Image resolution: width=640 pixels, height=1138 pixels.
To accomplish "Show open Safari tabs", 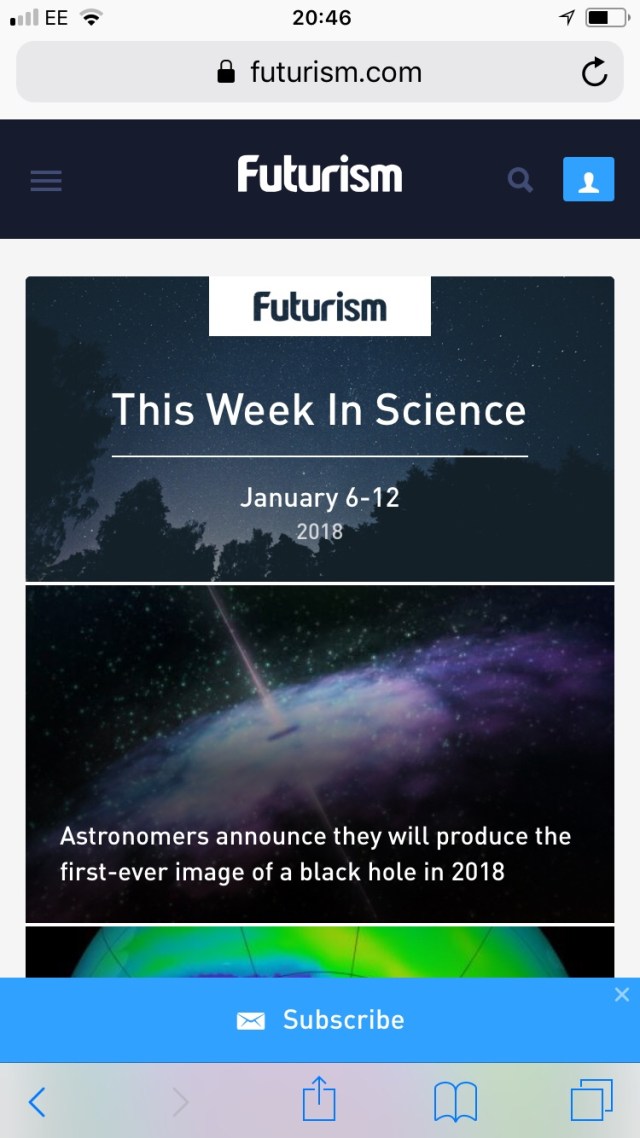I will click(x=591, y=1100).
